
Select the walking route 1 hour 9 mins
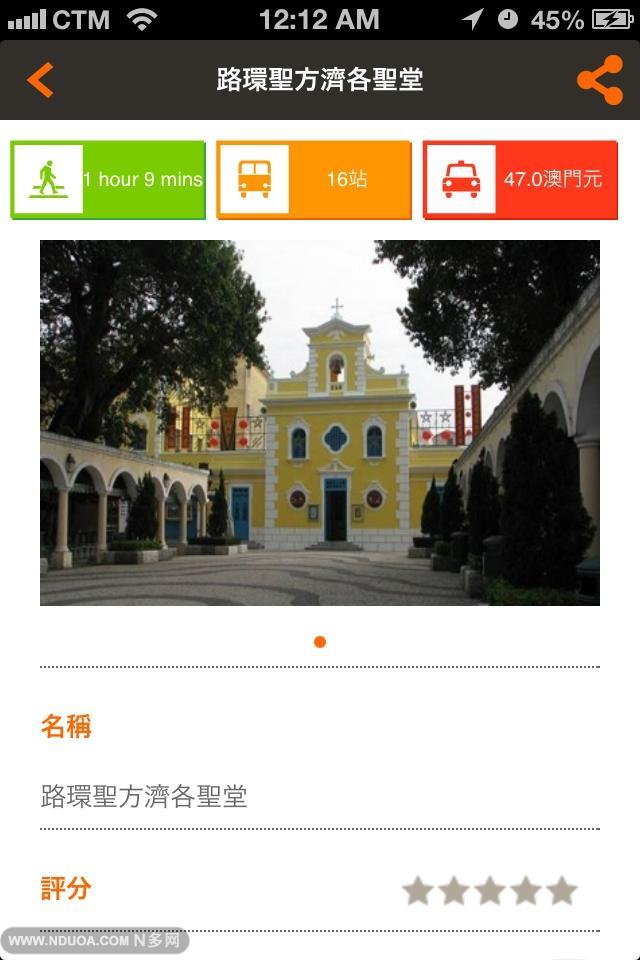[x=108, y=180]
